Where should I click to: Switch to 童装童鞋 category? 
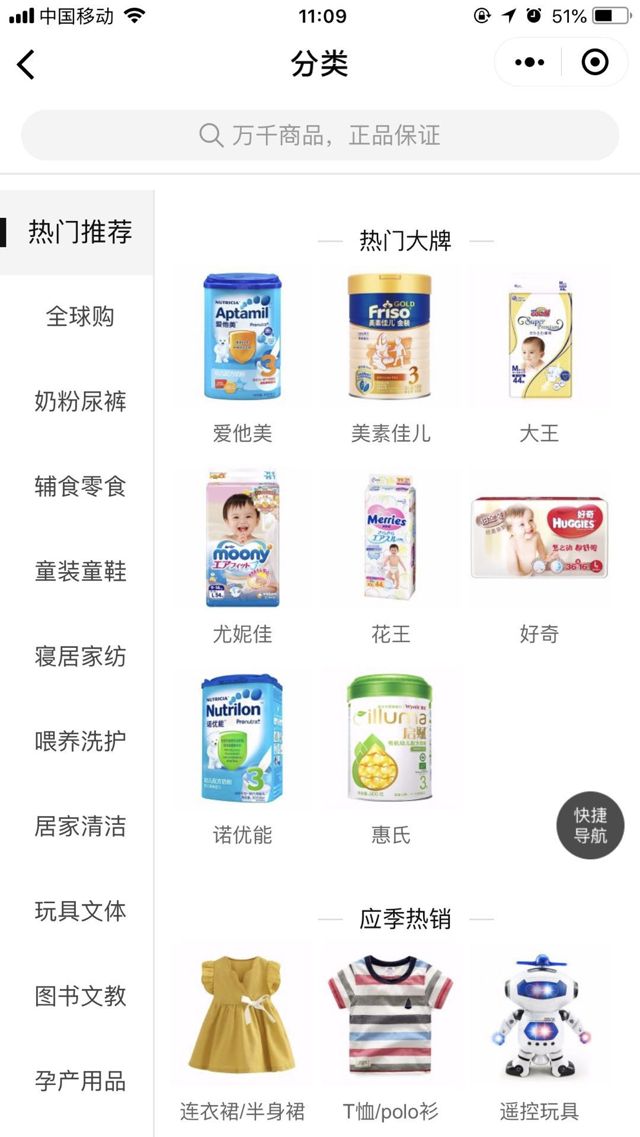point(79,572)
